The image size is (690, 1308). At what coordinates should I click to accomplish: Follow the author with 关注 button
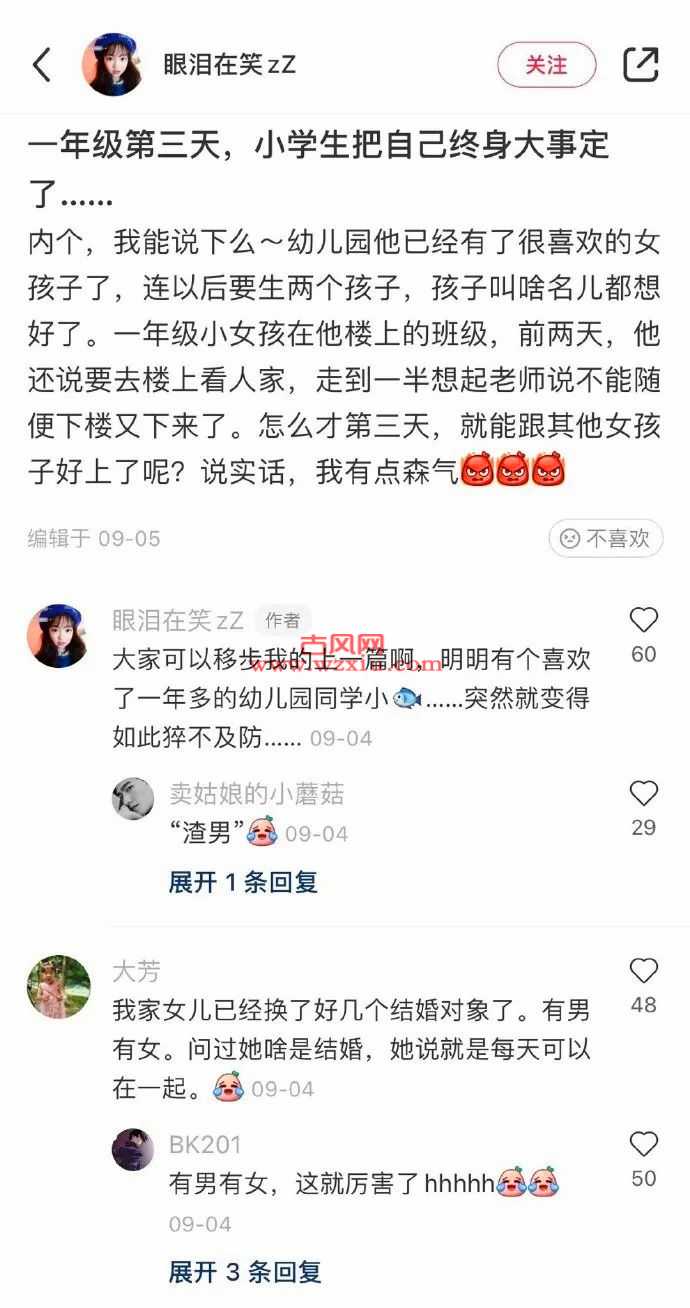pos(546,65)
